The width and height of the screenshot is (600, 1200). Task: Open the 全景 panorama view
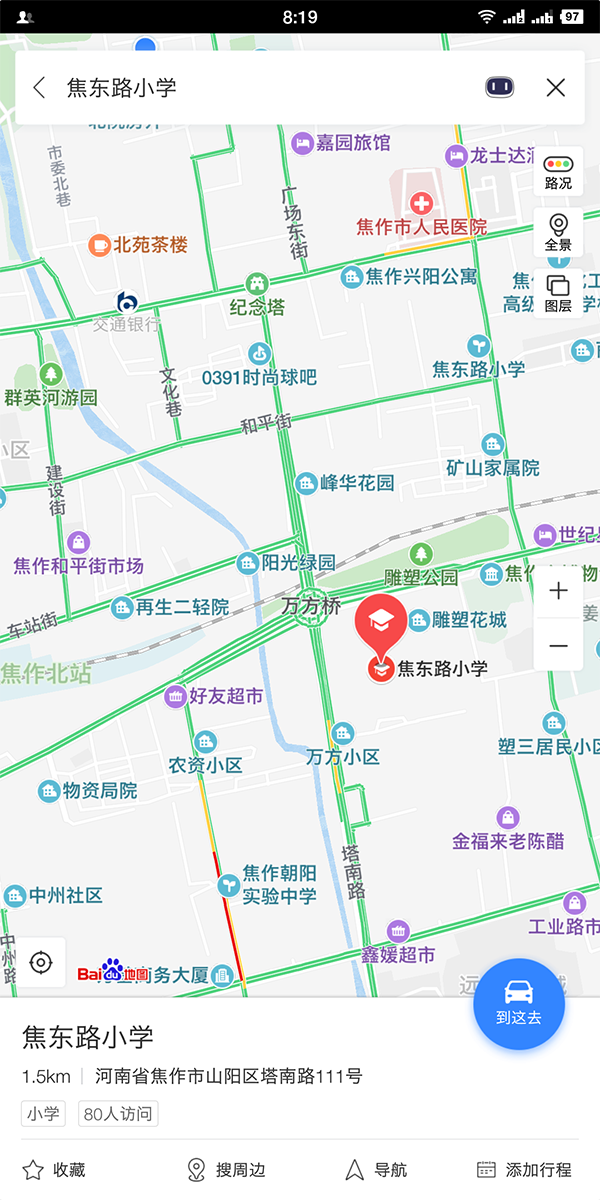[558, 233]
